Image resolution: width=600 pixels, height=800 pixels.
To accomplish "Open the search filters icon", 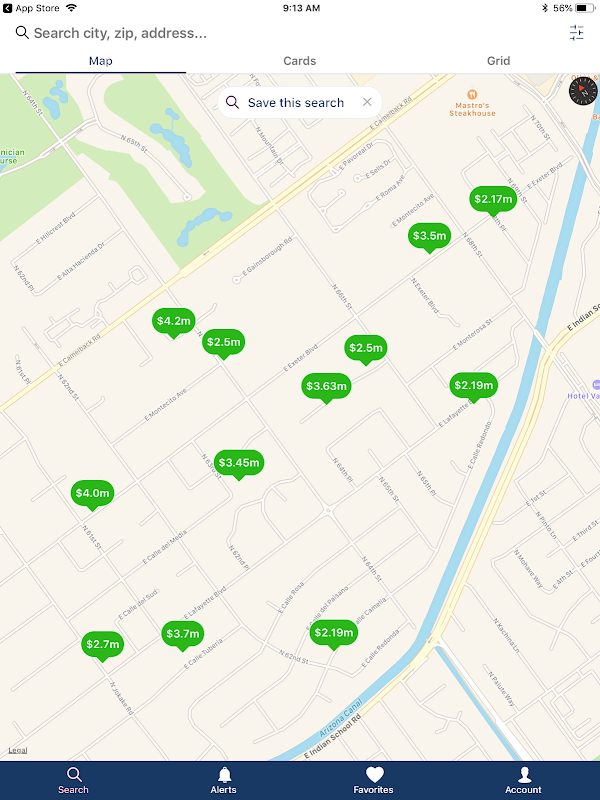I will pos(577,33).
